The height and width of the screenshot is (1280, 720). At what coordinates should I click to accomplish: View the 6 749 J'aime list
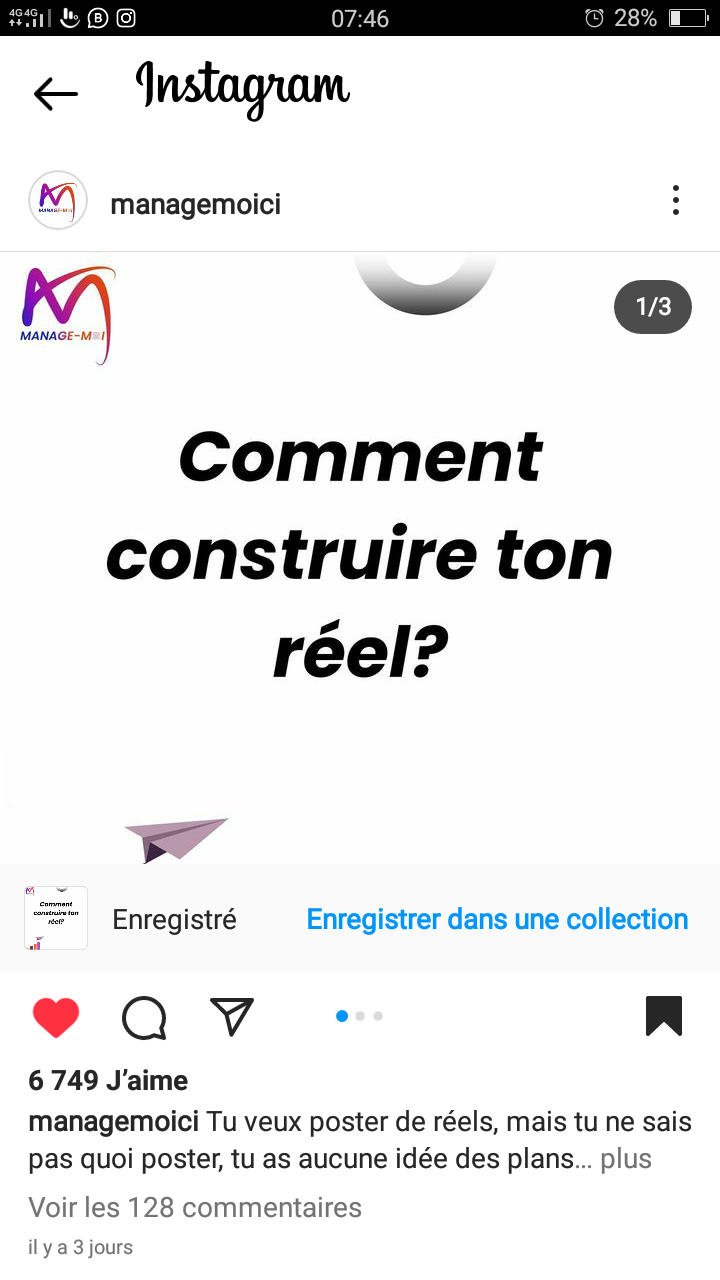click(x=108, y=1080)
